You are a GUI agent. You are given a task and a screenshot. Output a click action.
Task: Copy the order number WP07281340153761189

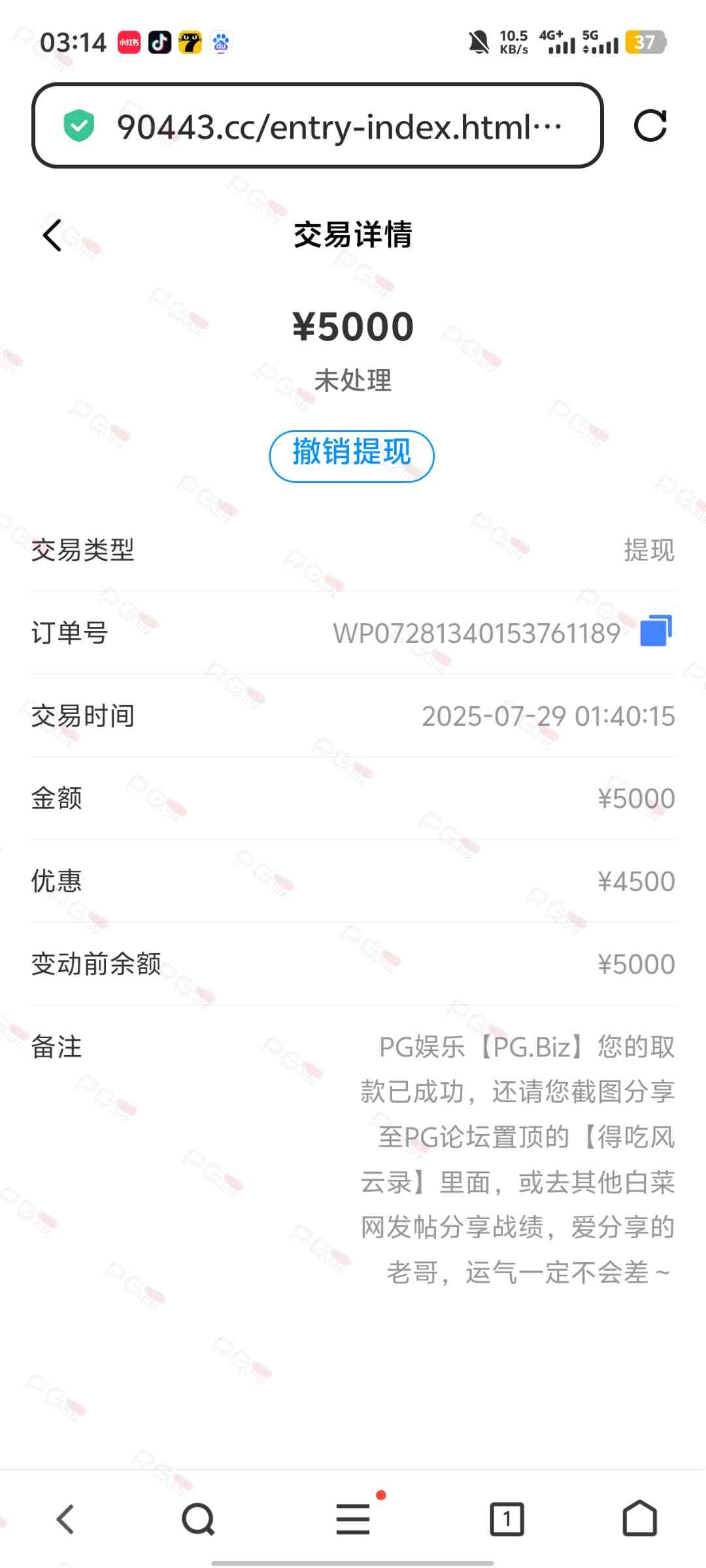[656, 632]
